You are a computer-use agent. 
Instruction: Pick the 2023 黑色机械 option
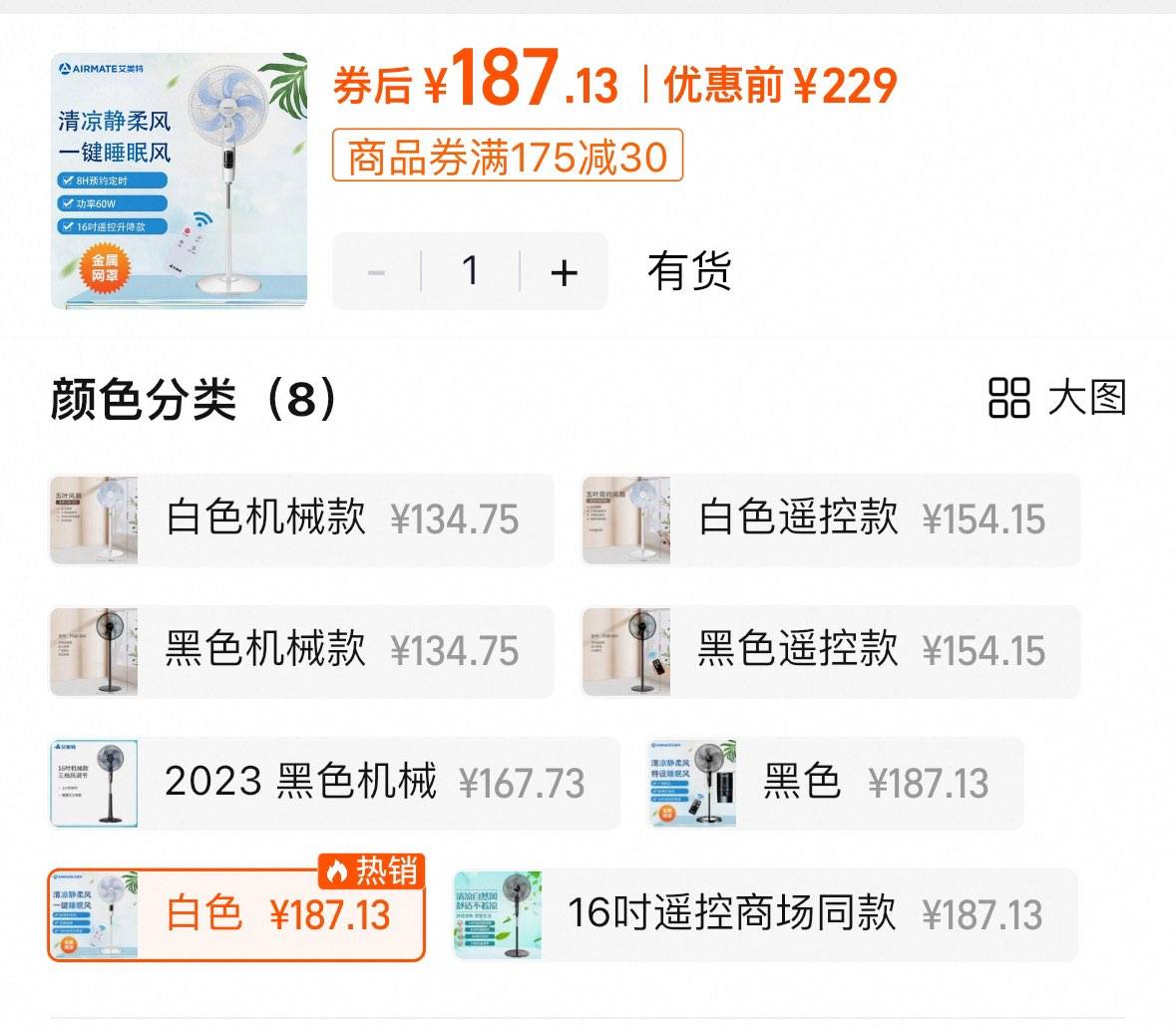334,783
